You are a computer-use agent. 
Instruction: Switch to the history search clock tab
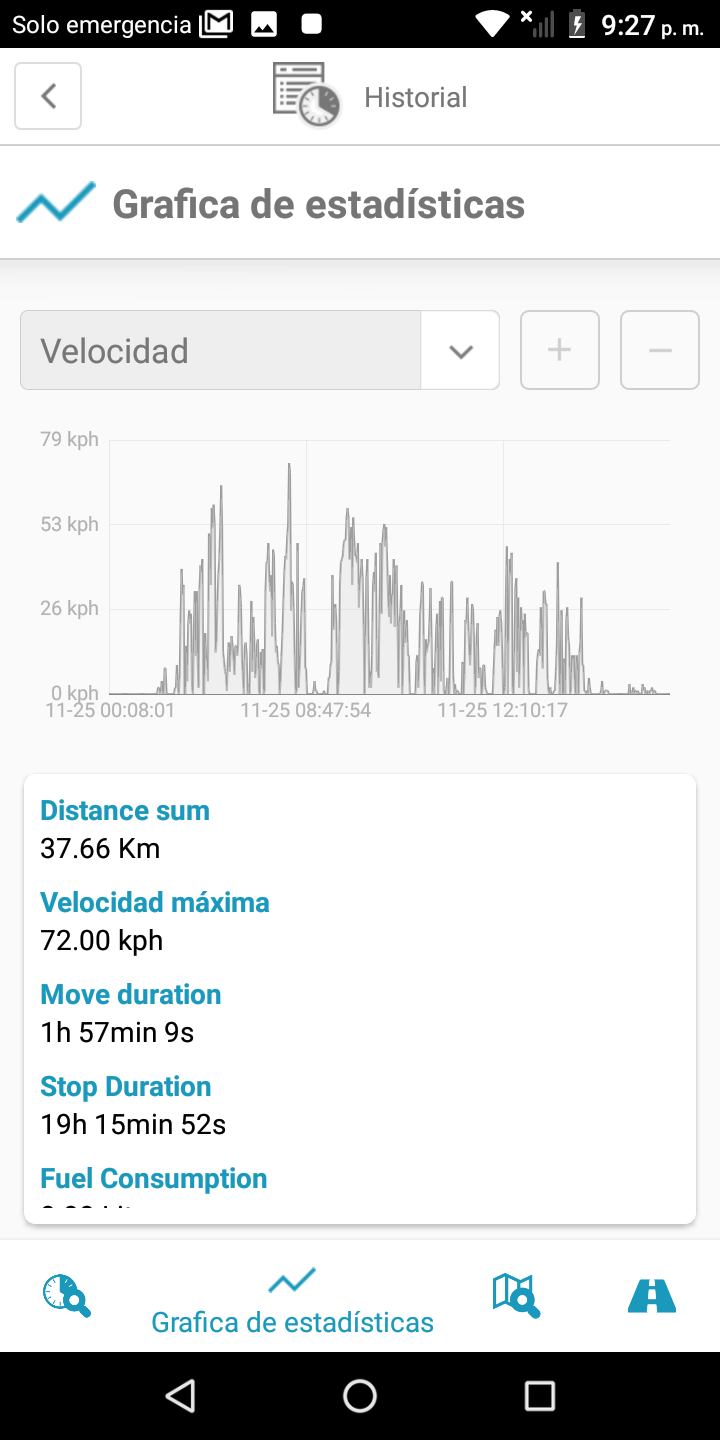coord(67,1296)
